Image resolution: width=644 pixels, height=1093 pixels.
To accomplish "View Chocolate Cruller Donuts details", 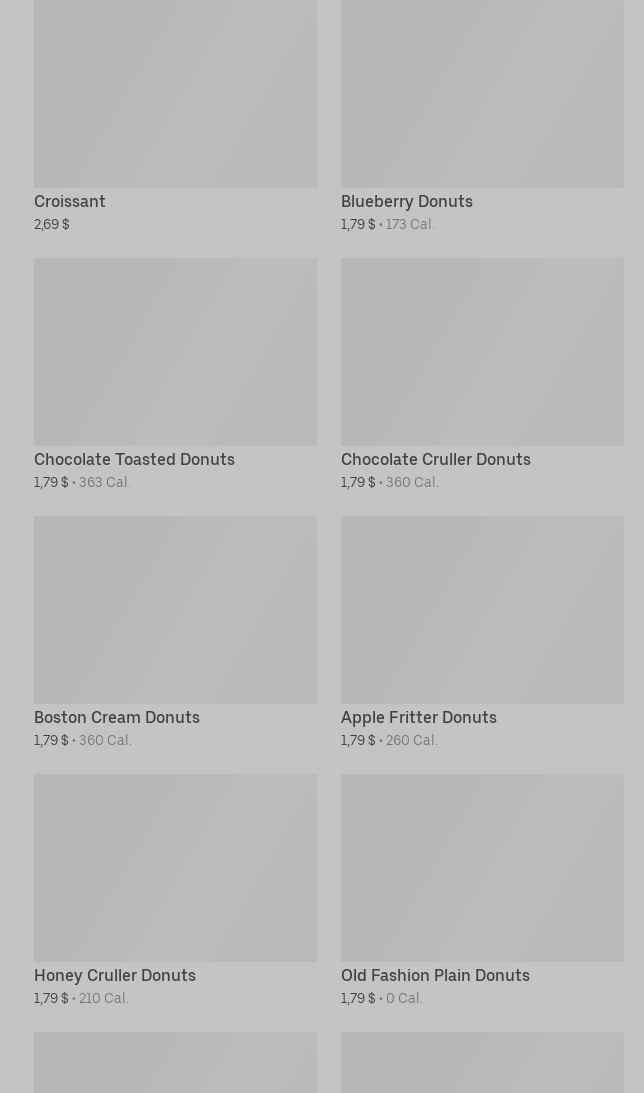I will coord(482,374).
